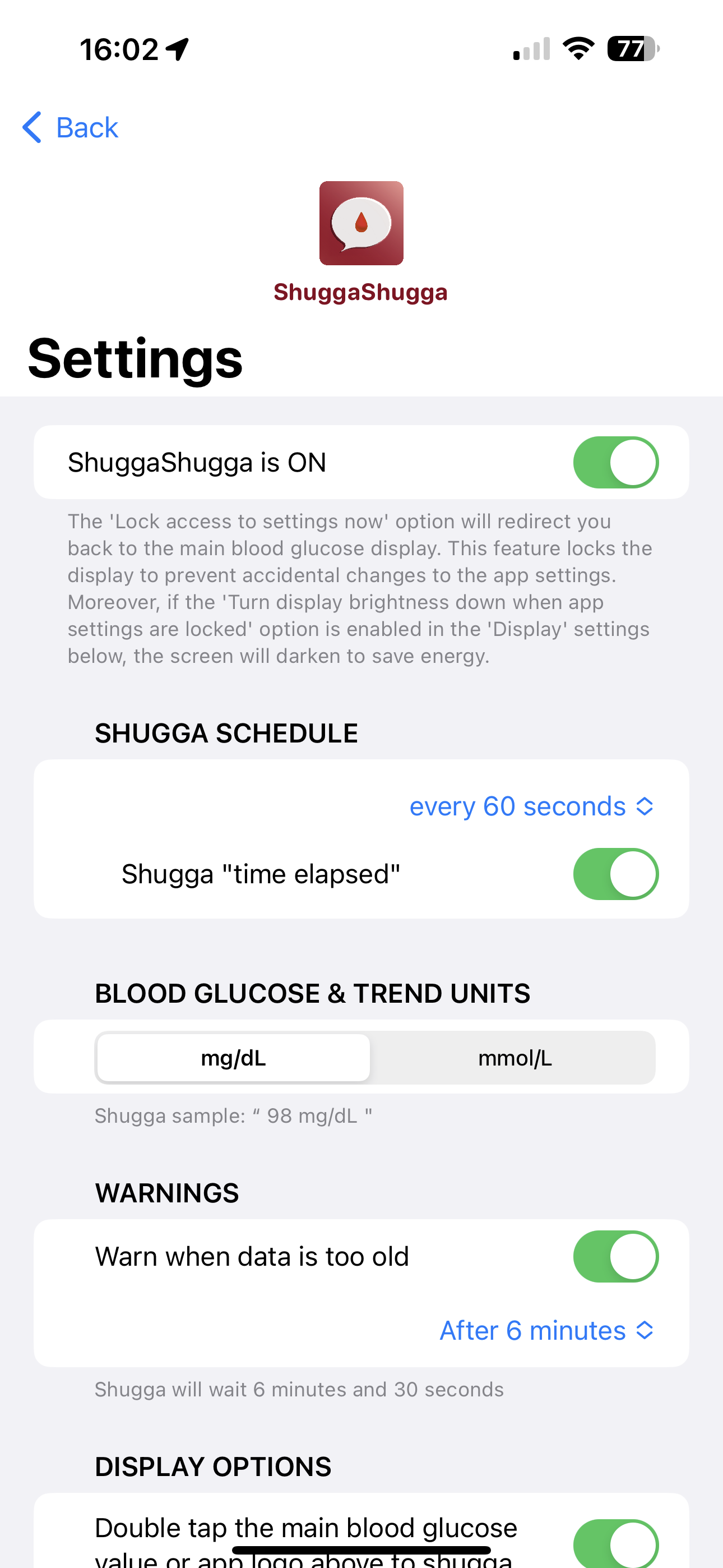Switch units to mmol/L

pos(515,1058)
